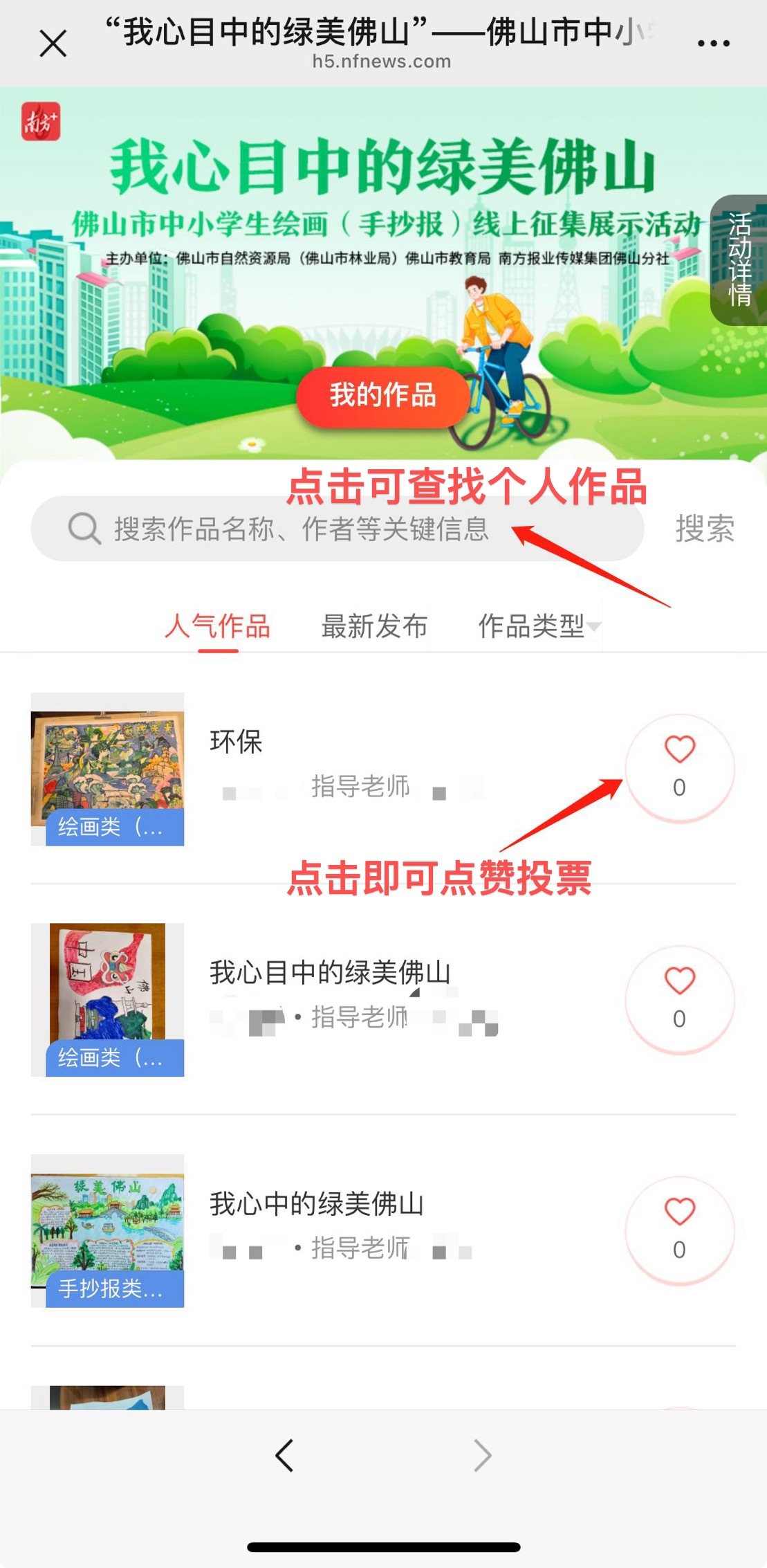Open the three-dot overflow menu
Image resolution: width=767 pixels, height=1568 pixels.
coord(713,44)
